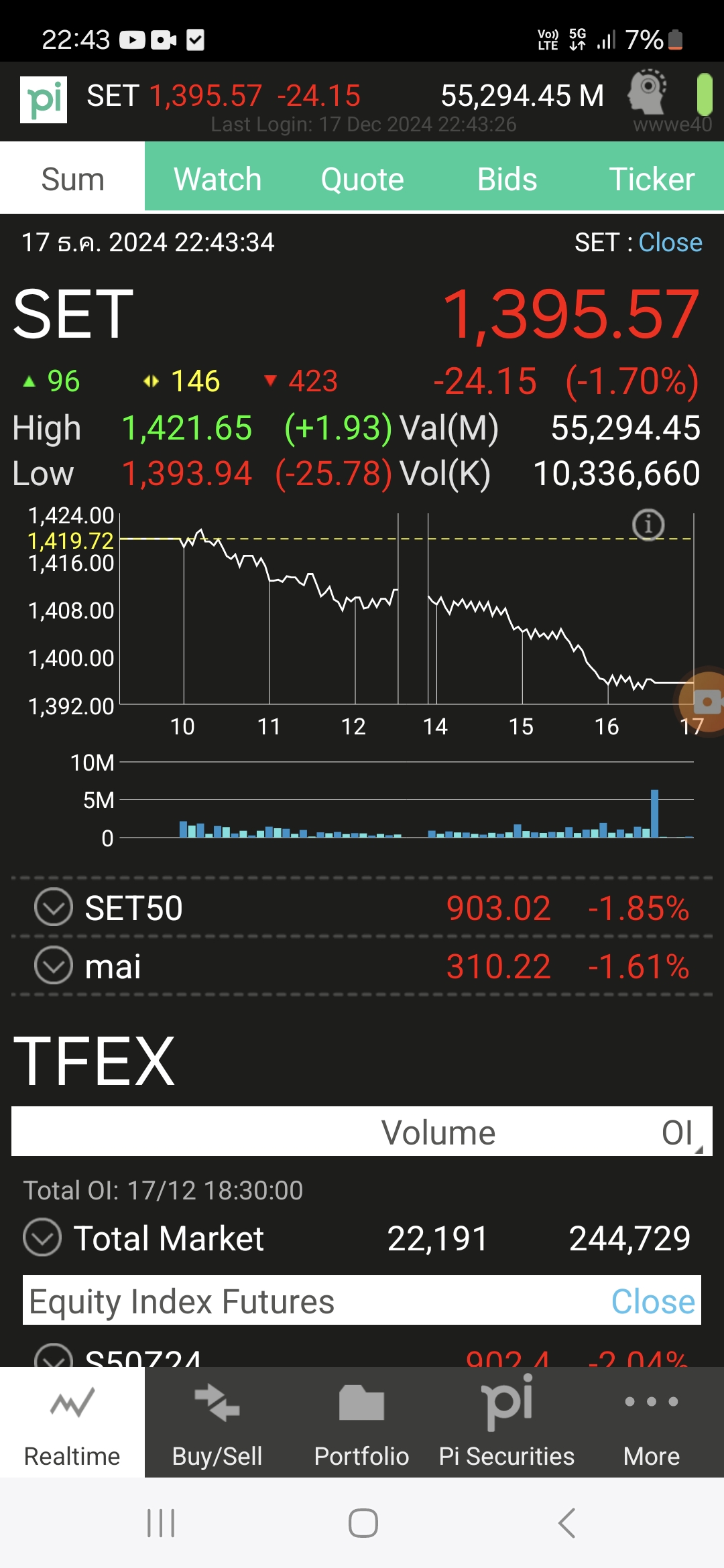The height and width of the screenshot is (1568, 724).
Task: Go to the Bids tab
Action: point(507,179)
